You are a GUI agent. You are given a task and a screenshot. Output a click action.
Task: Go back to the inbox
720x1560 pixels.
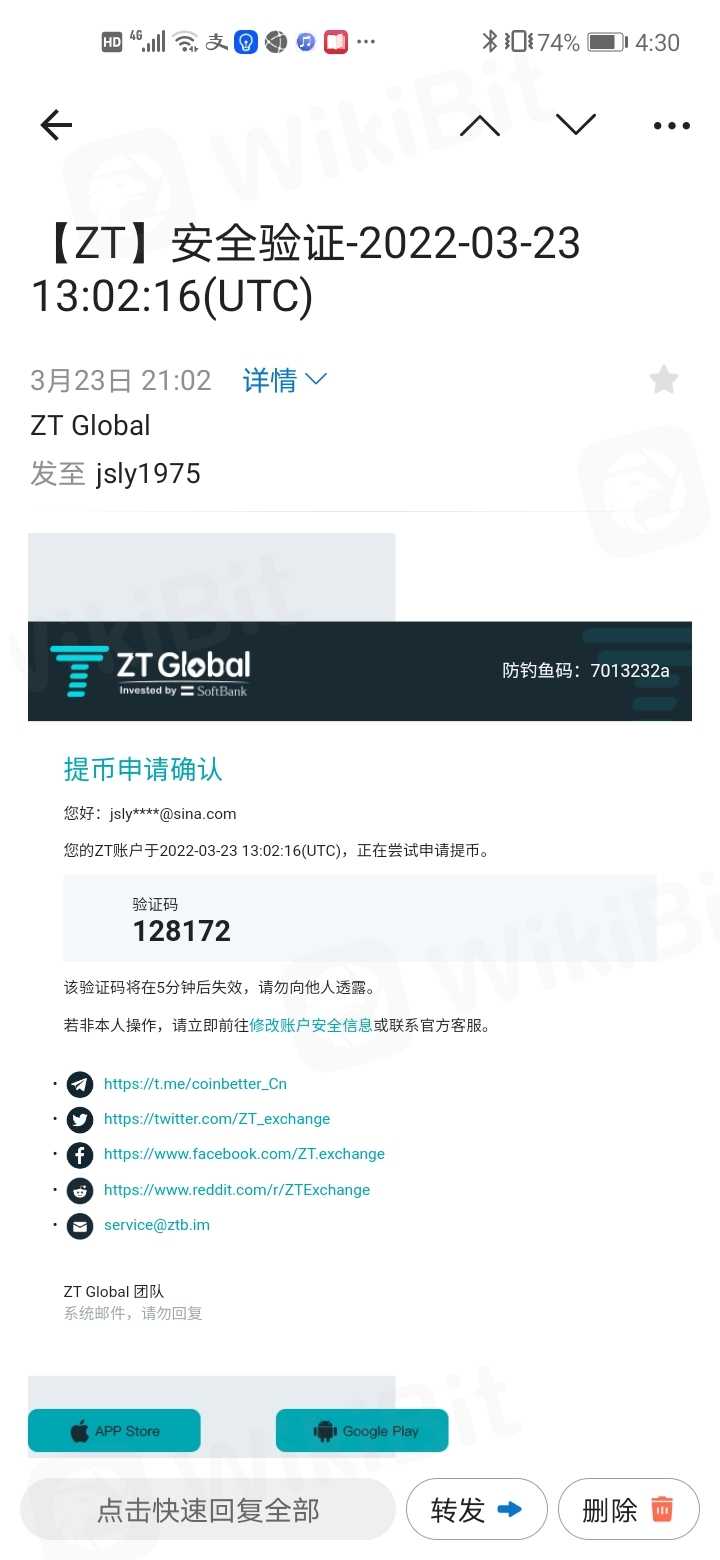coord(57,125)
